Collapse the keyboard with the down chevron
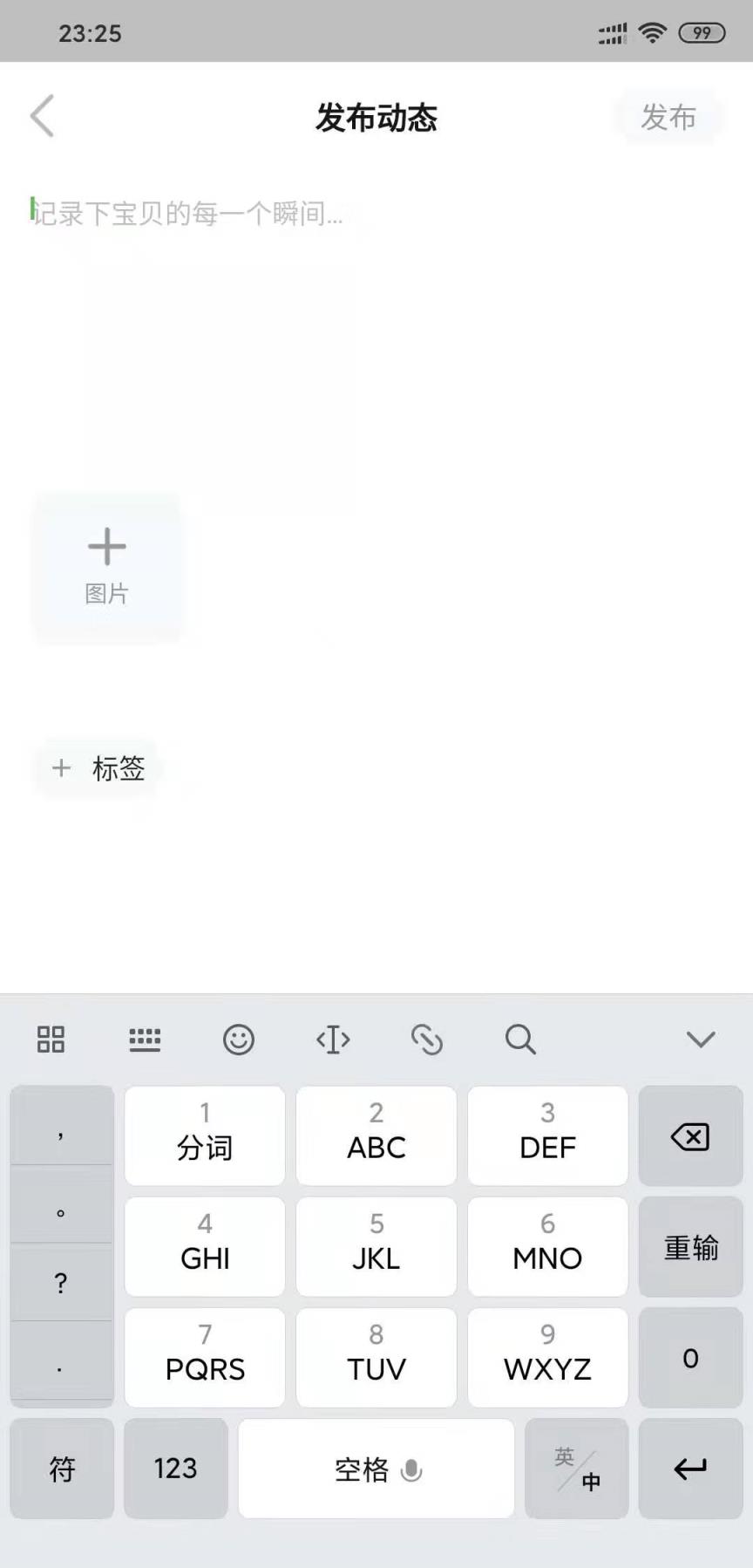 [x=702, y=1040]
